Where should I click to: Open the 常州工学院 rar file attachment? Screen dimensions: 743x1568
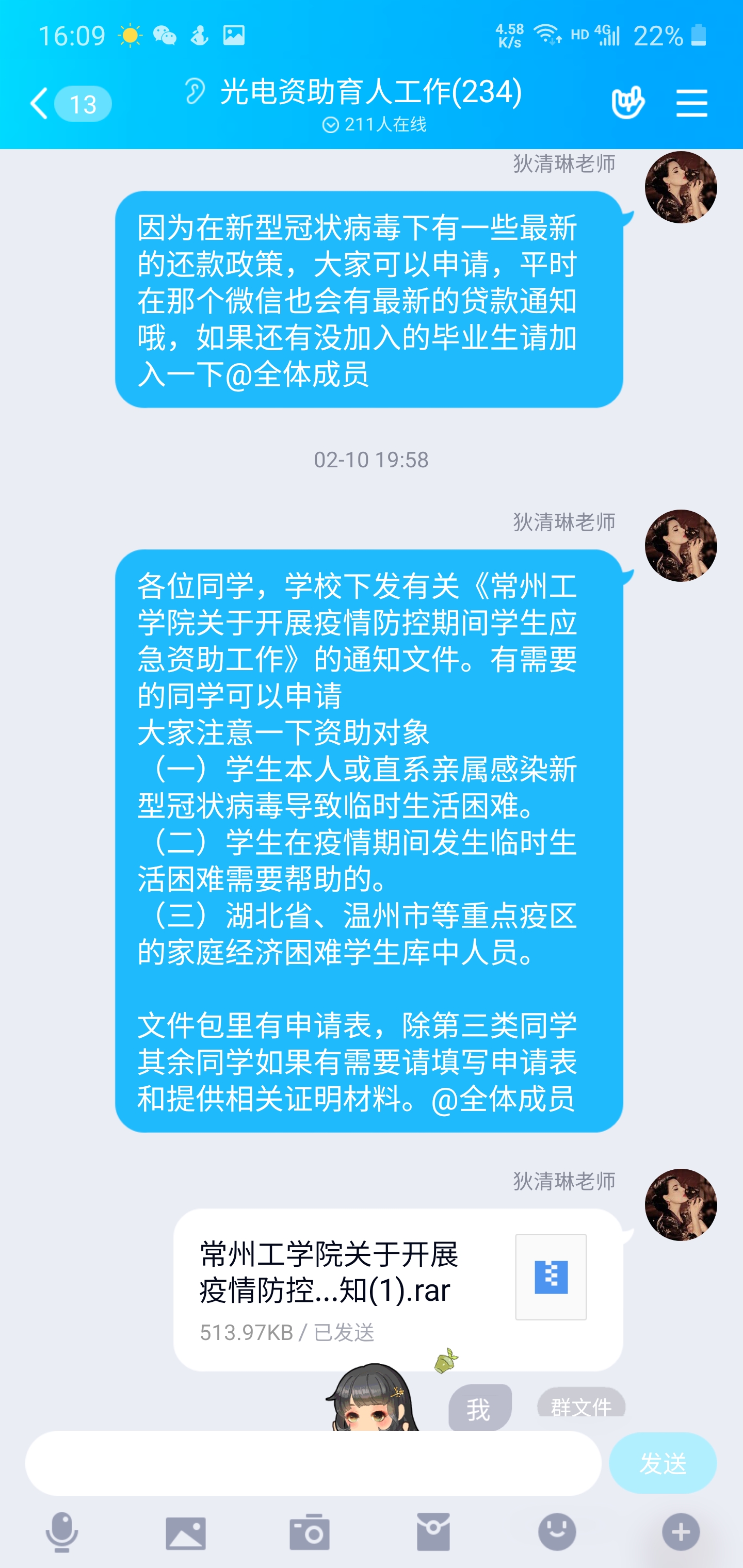pyautogui.click(x=397, y=1289)
